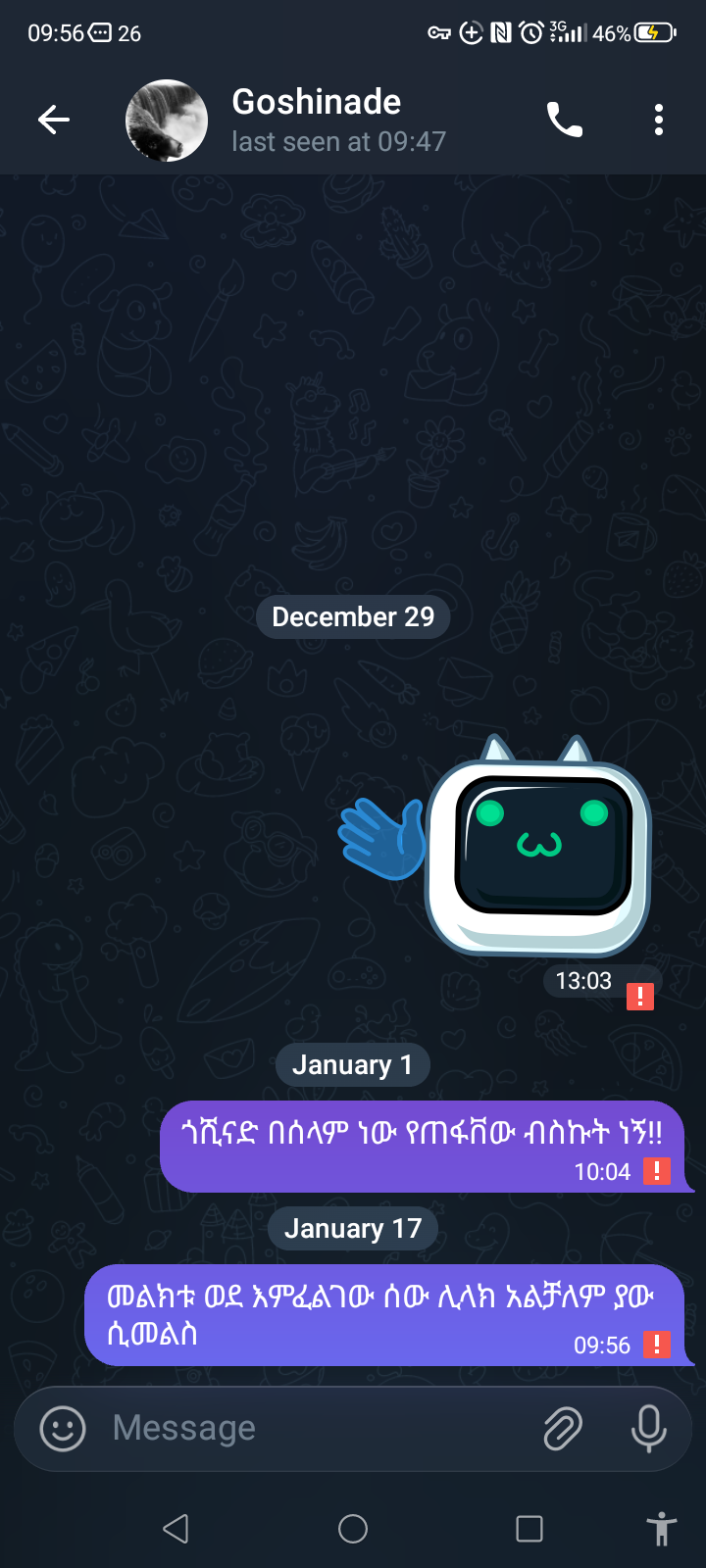
Task: Tap the failed-send icon on the 09:56 message
Action: pyautogui.click(x=656, y=1345)
